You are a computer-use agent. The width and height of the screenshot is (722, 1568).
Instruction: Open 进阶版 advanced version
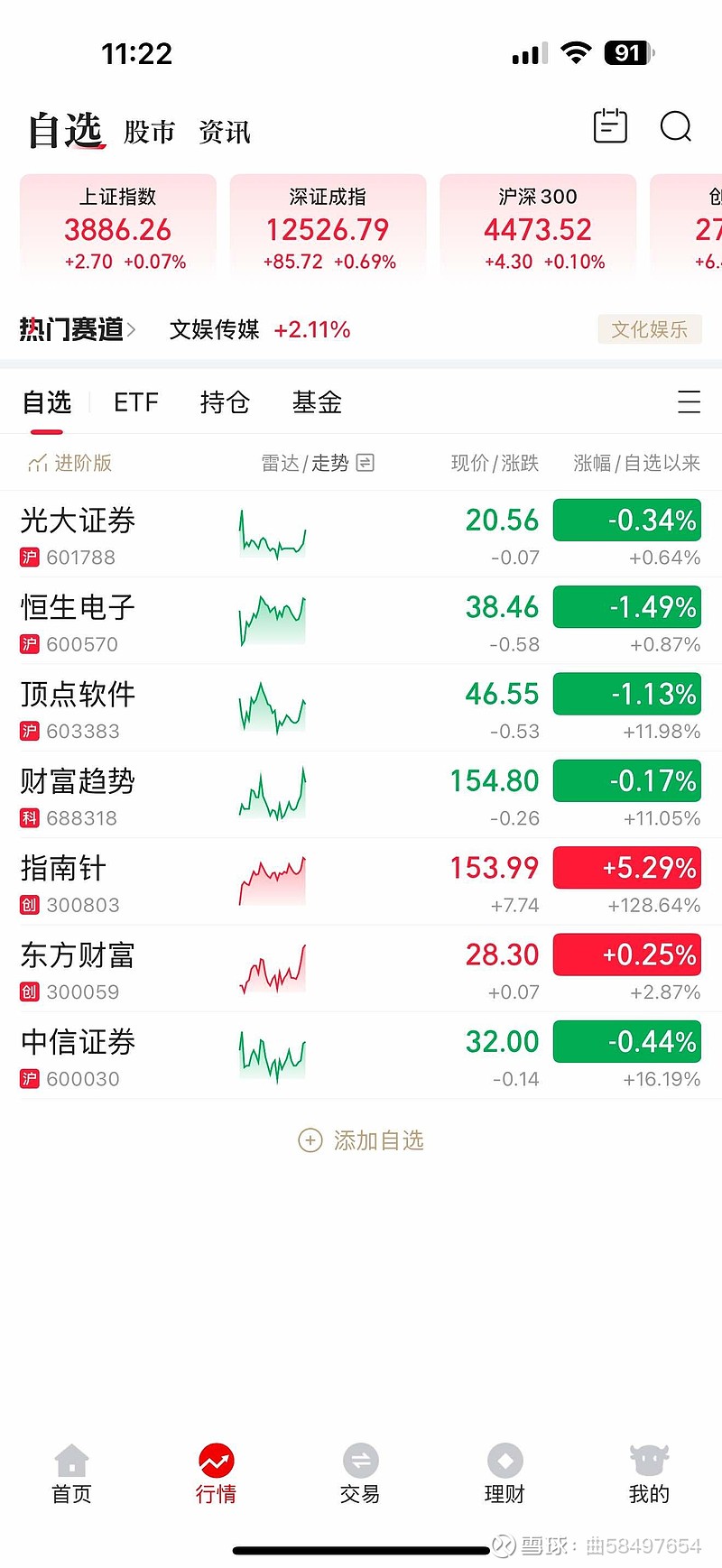pyautogui.click(x=70, y=463)
